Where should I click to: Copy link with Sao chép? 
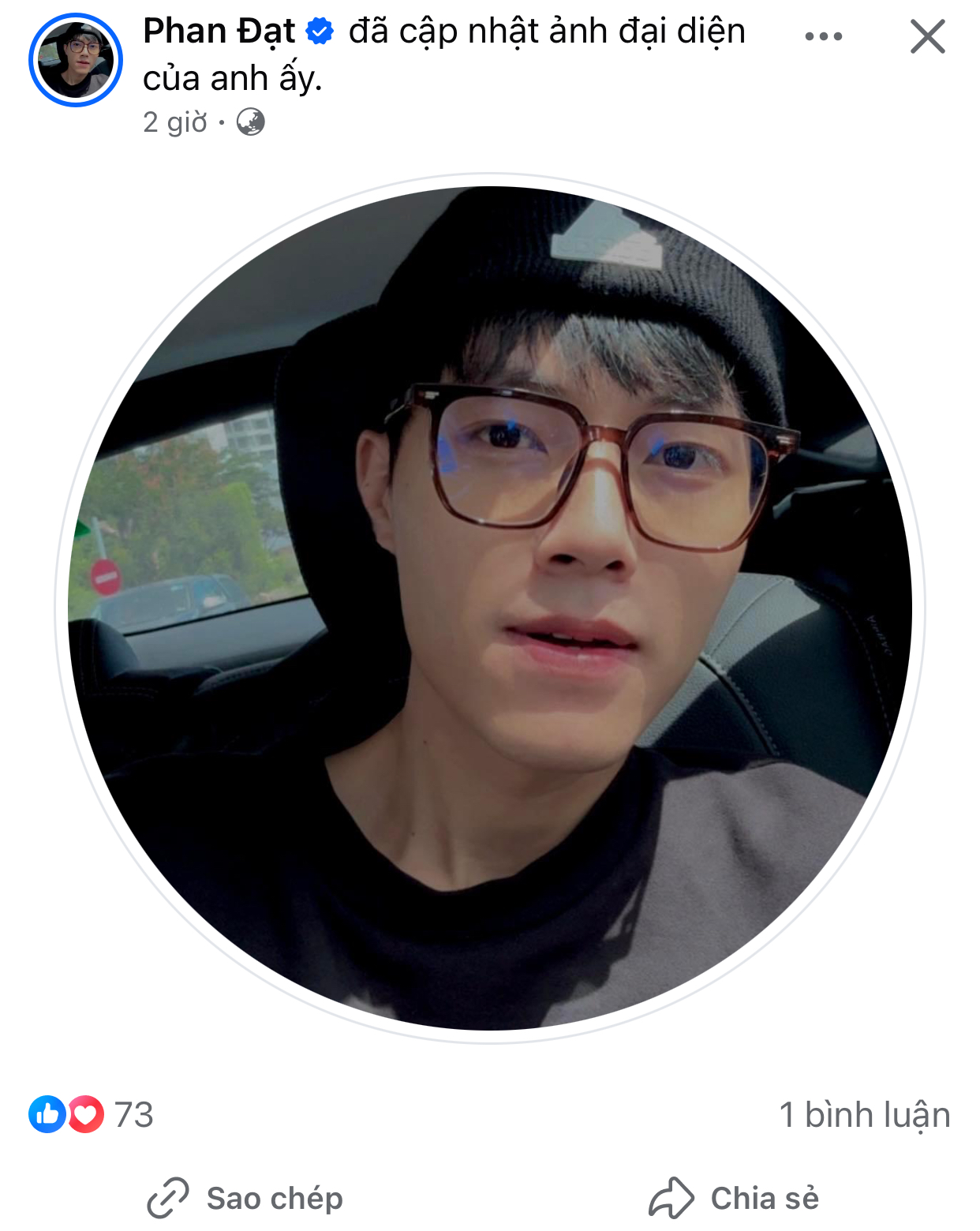245,1198
